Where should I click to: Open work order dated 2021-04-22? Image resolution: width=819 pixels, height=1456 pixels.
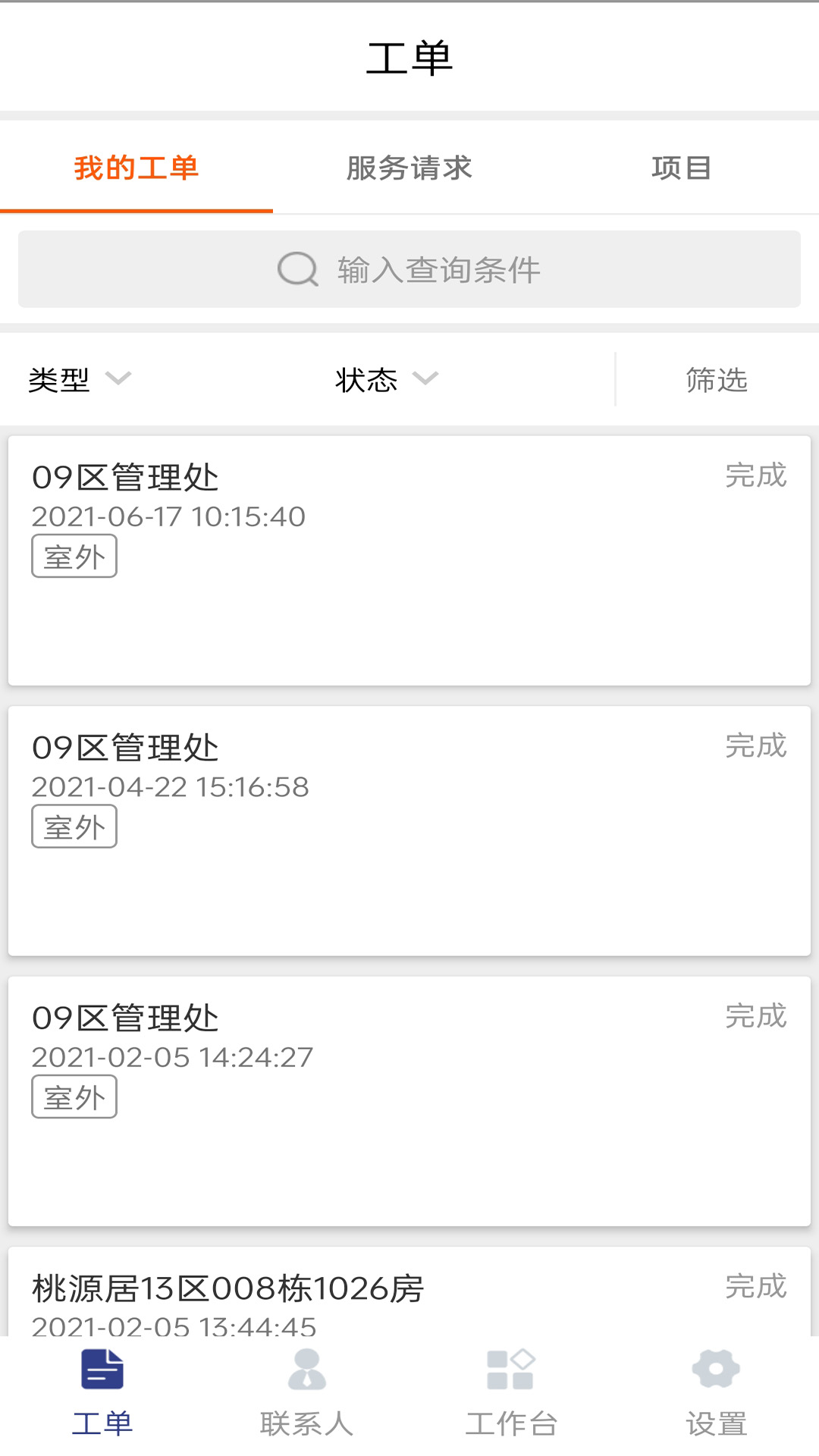(409, 827)
